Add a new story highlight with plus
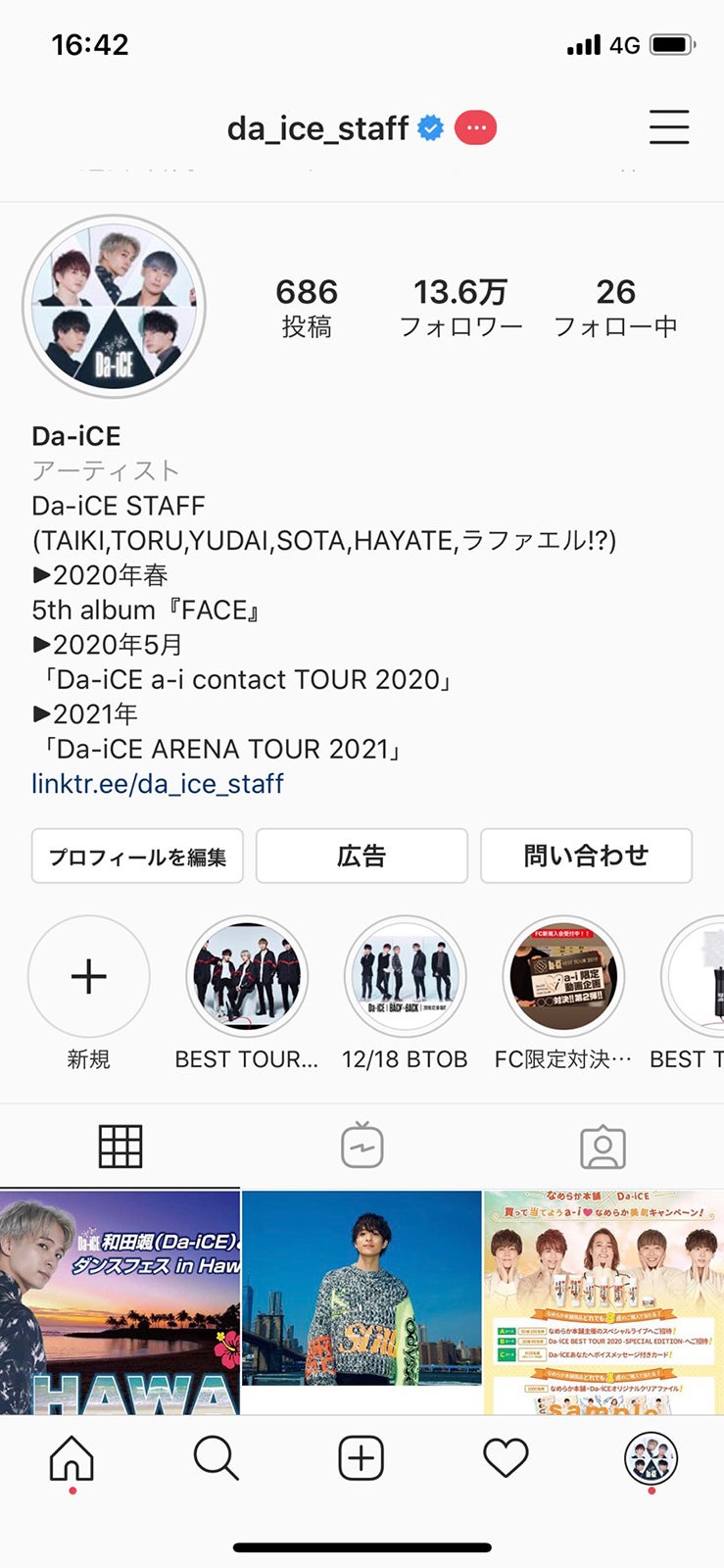 click(x=89, y=976)
